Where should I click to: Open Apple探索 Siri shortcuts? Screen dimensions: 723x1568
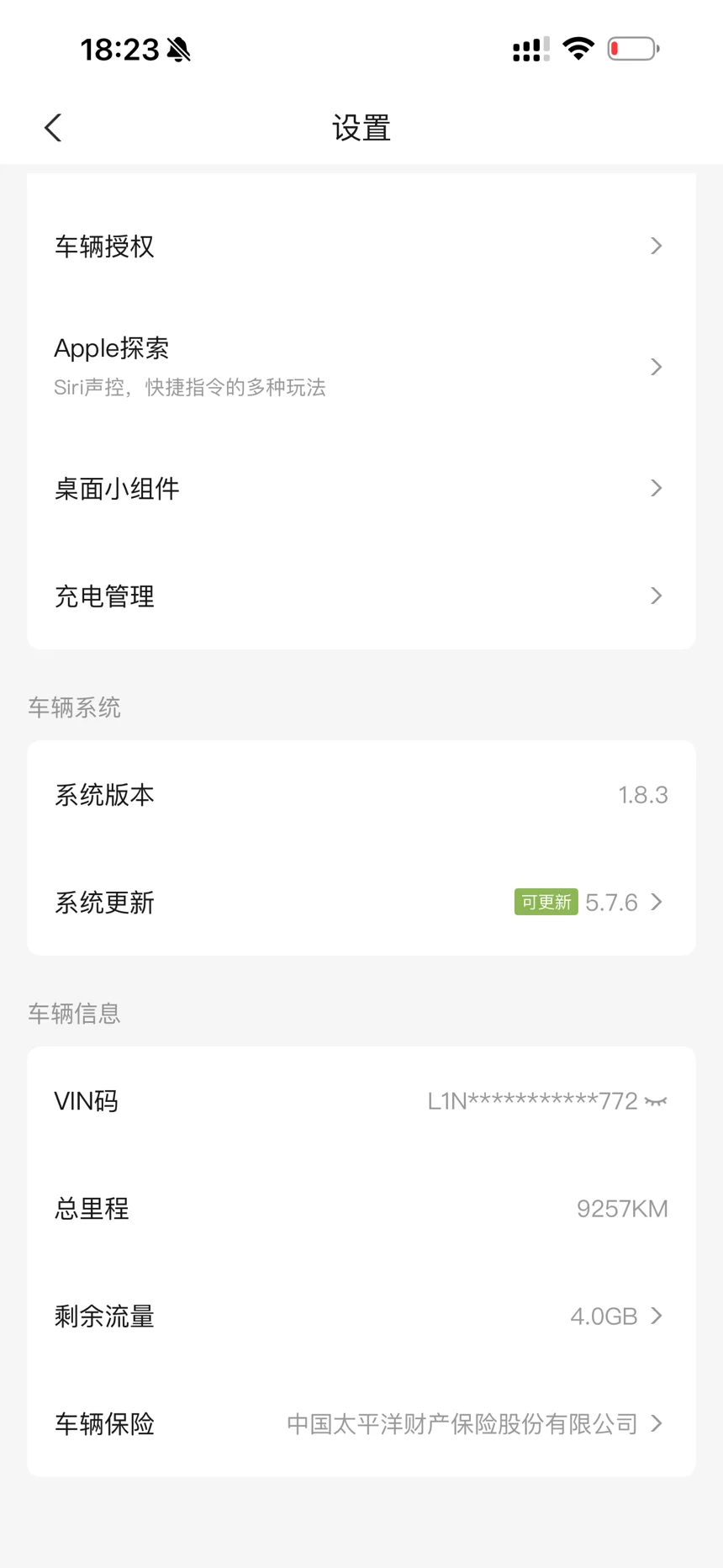click(361, 367)
